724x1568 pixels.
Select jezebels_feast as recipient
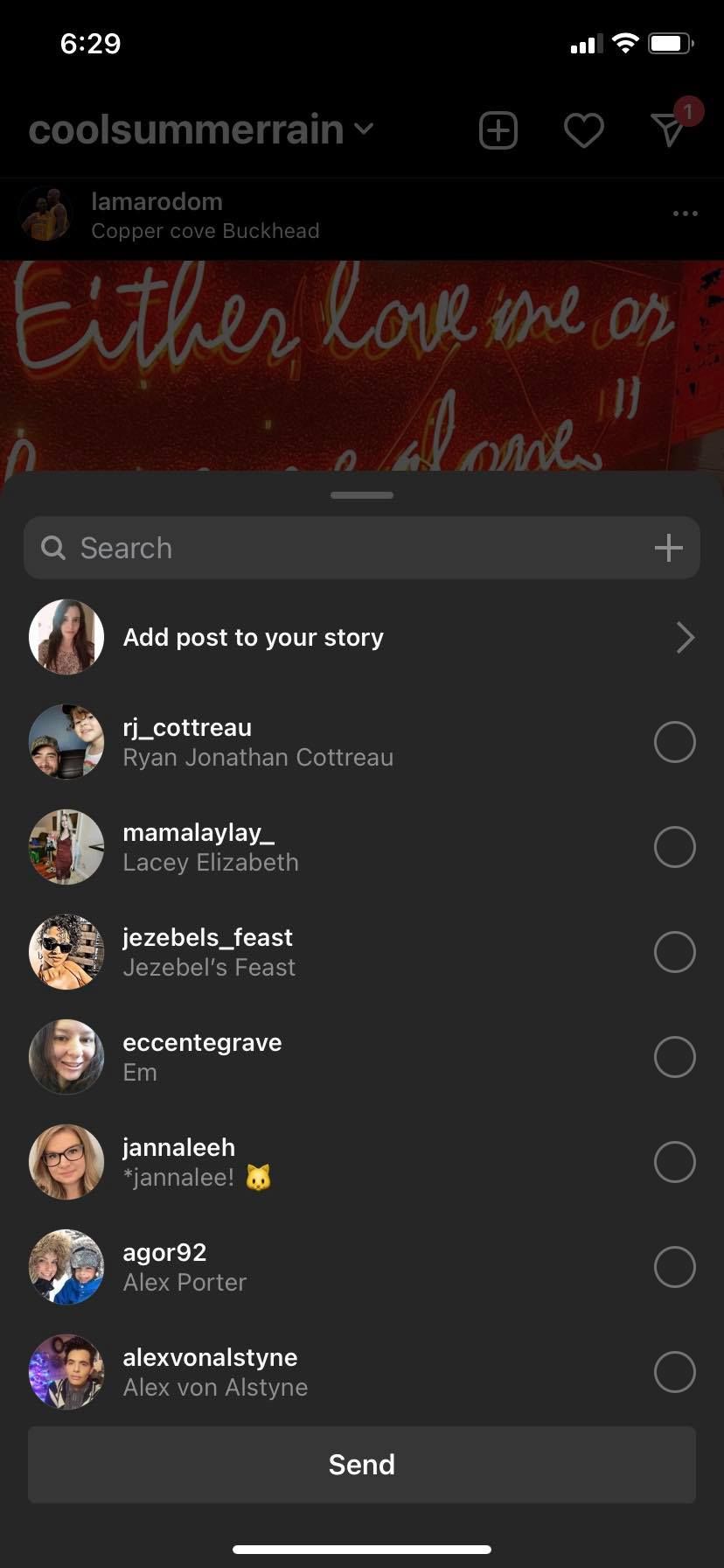coord(674,952)
